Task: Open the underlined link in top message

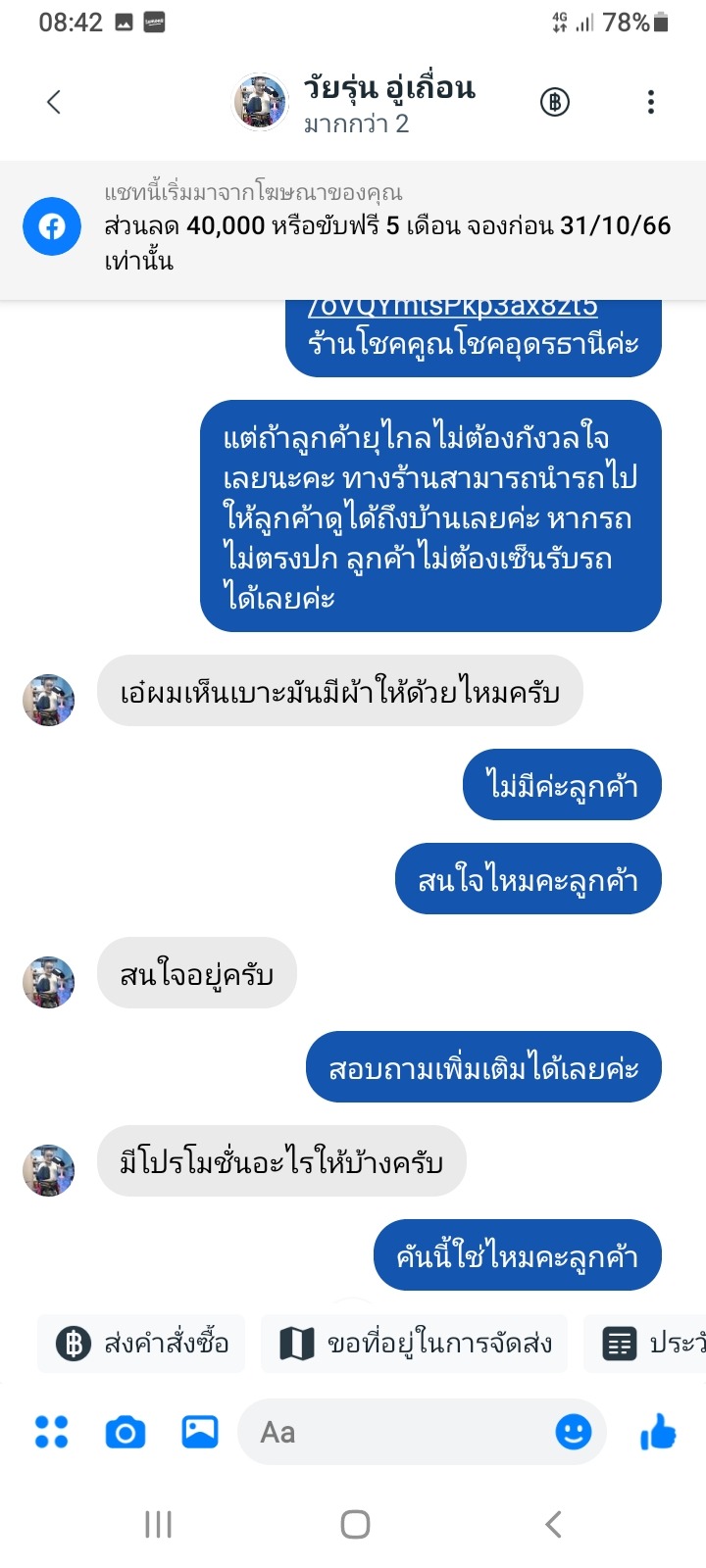Action: [x=453, y=308]
